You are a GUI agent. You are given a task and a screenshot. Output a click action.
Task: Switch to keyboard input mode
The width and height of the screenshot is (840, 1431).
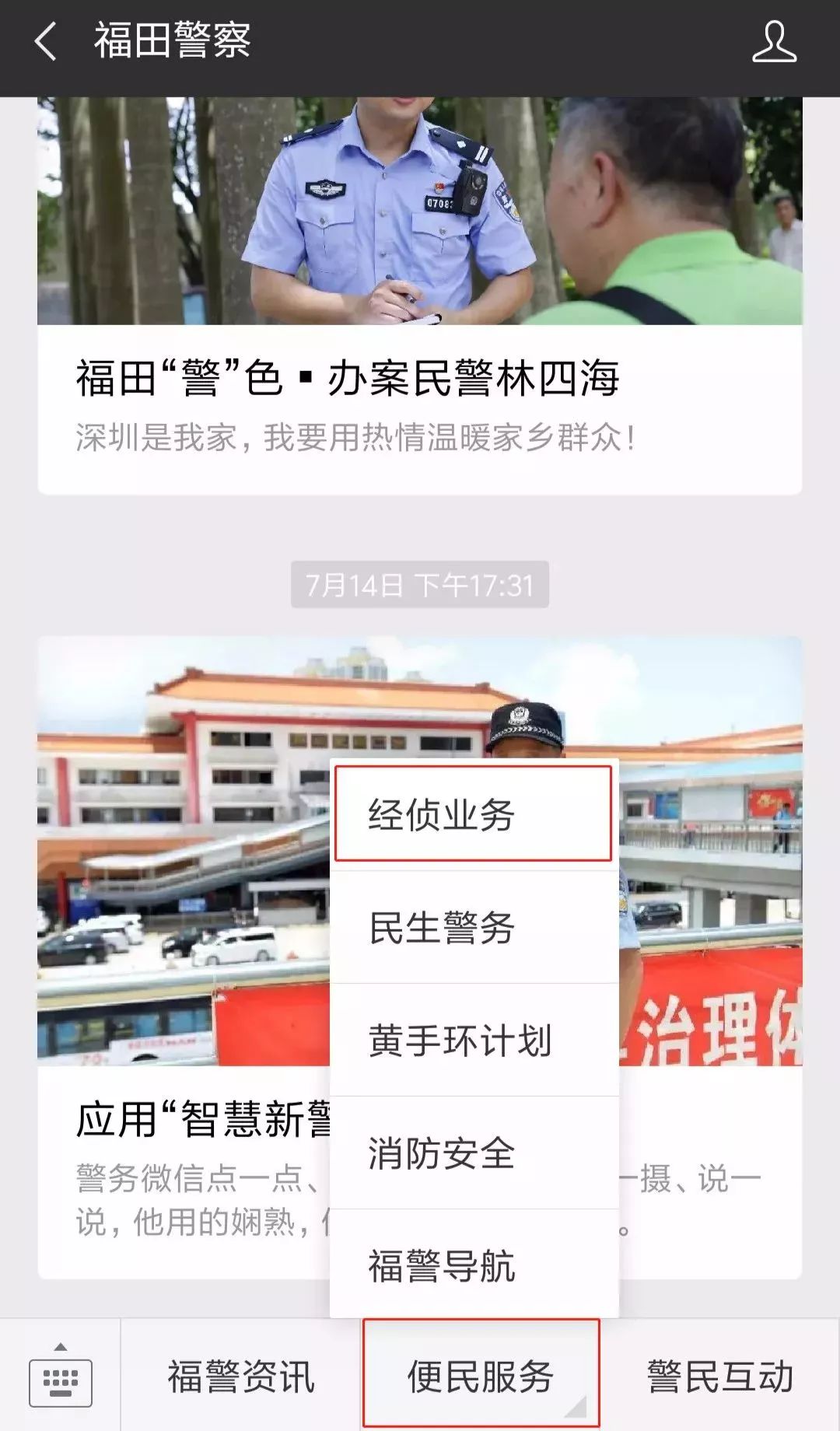[61, 1377]
